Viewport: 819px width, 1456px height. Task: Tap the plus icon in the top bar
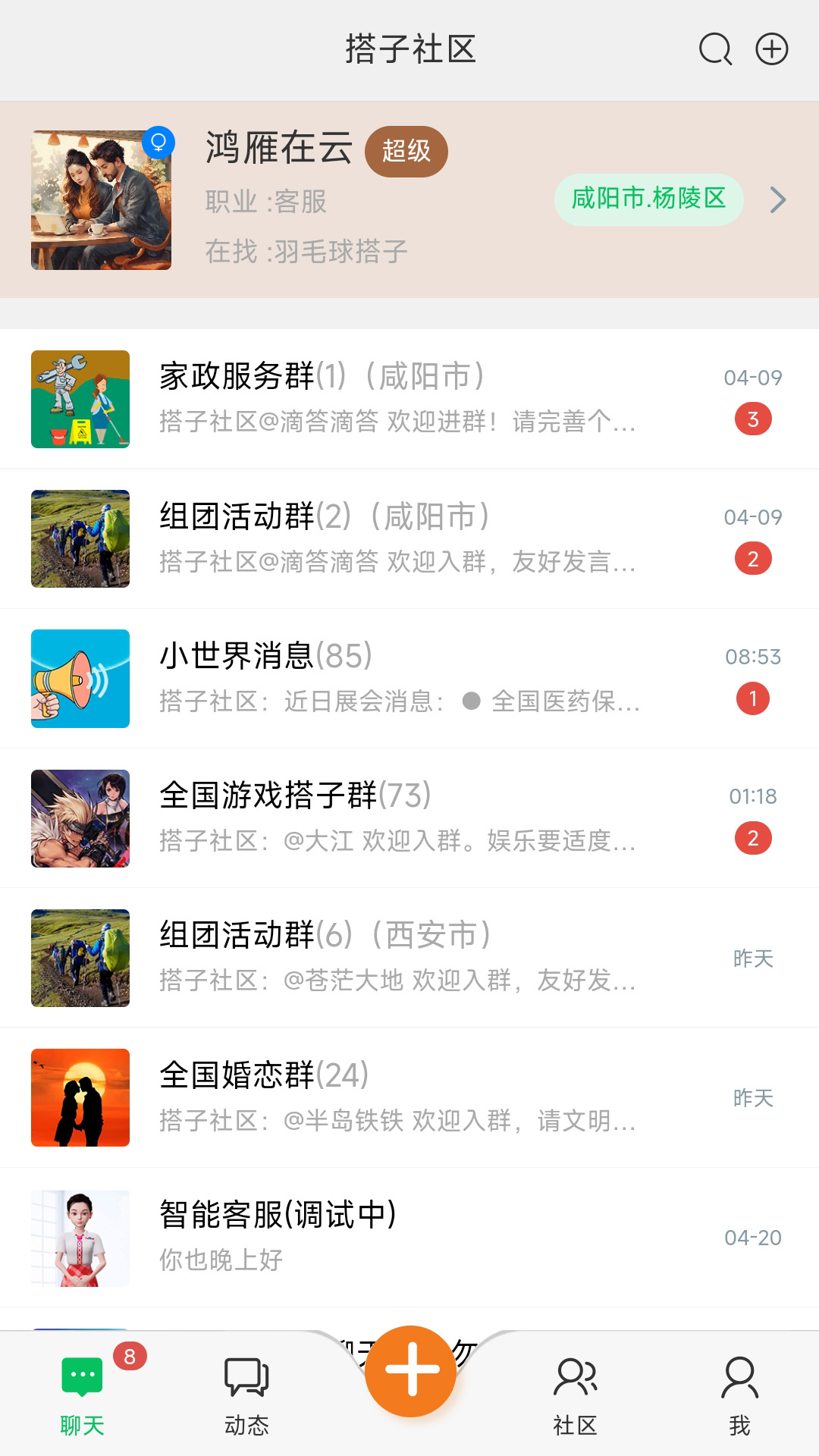coord(771,49)
